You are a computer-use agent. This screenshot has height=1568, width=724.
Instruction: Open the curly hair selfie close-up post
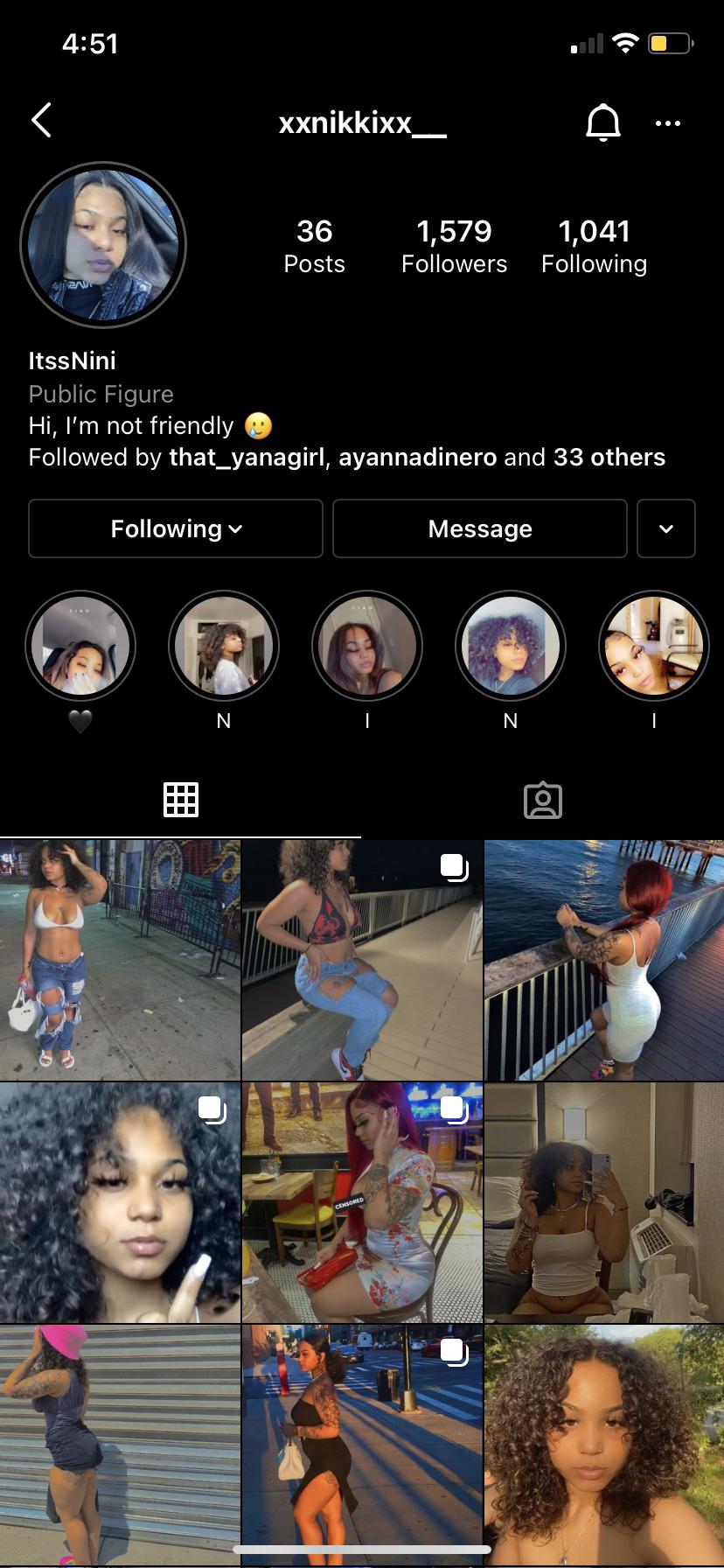[x=120, y=1202]
